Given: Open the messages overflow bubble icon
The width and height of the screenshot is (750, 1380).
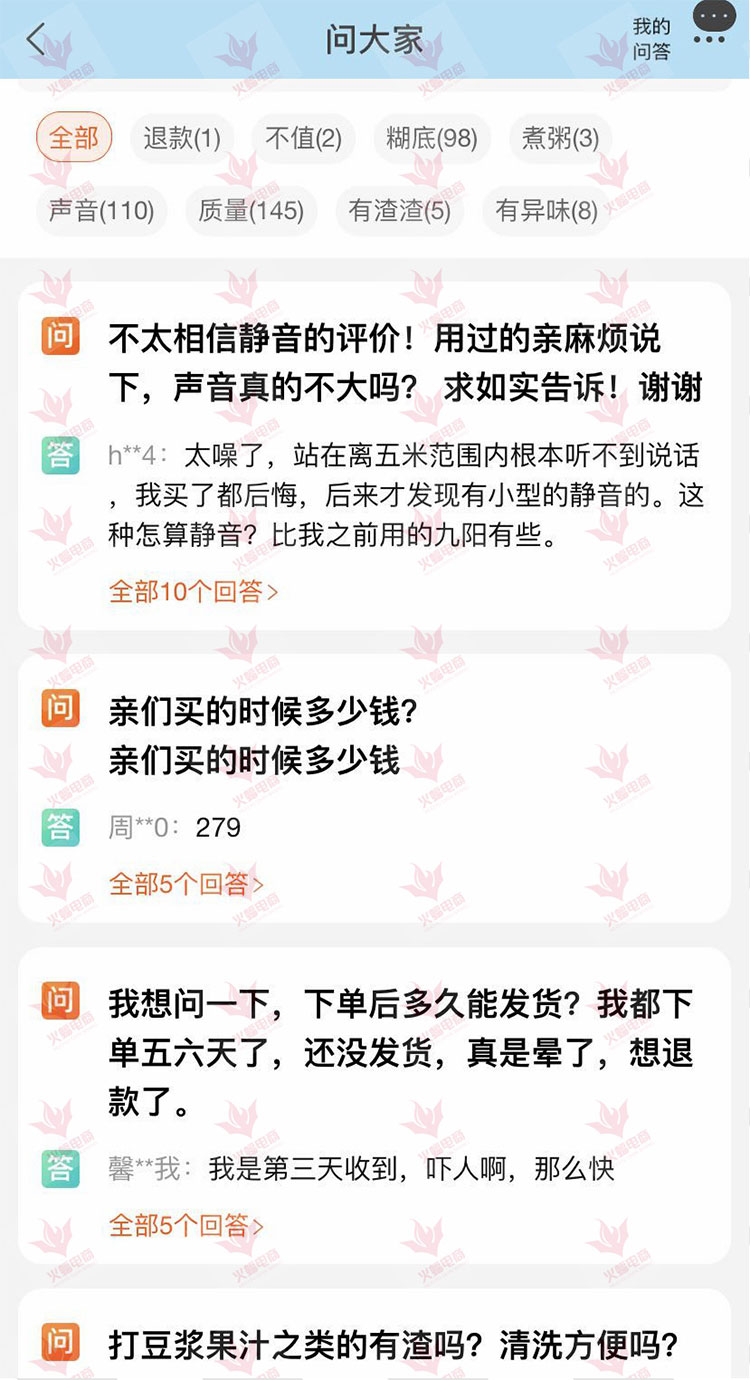Looking at the screenshot, I should click(x=709, y=24).
